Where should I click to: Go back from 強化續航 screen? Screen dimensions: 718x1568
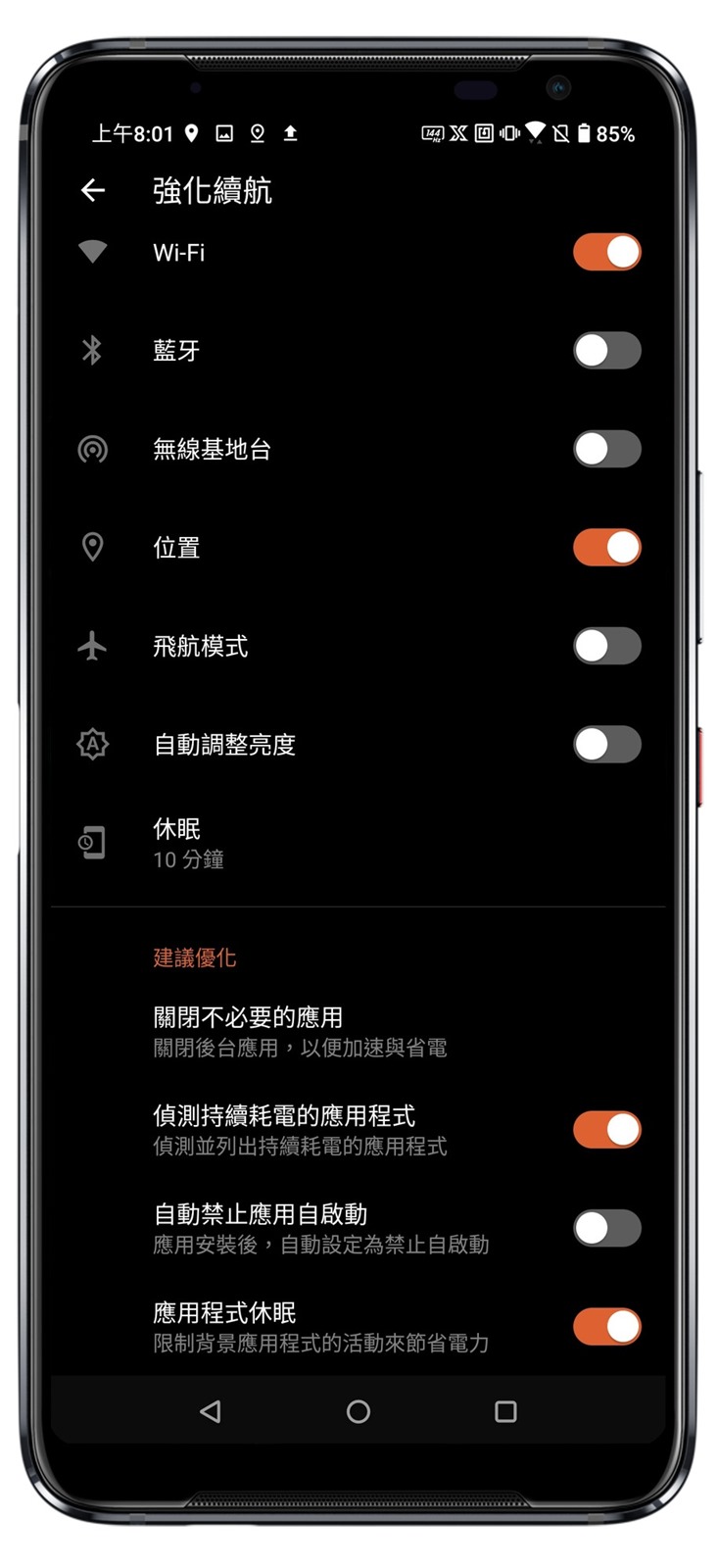pyautogui.click(x=93, y=190)
